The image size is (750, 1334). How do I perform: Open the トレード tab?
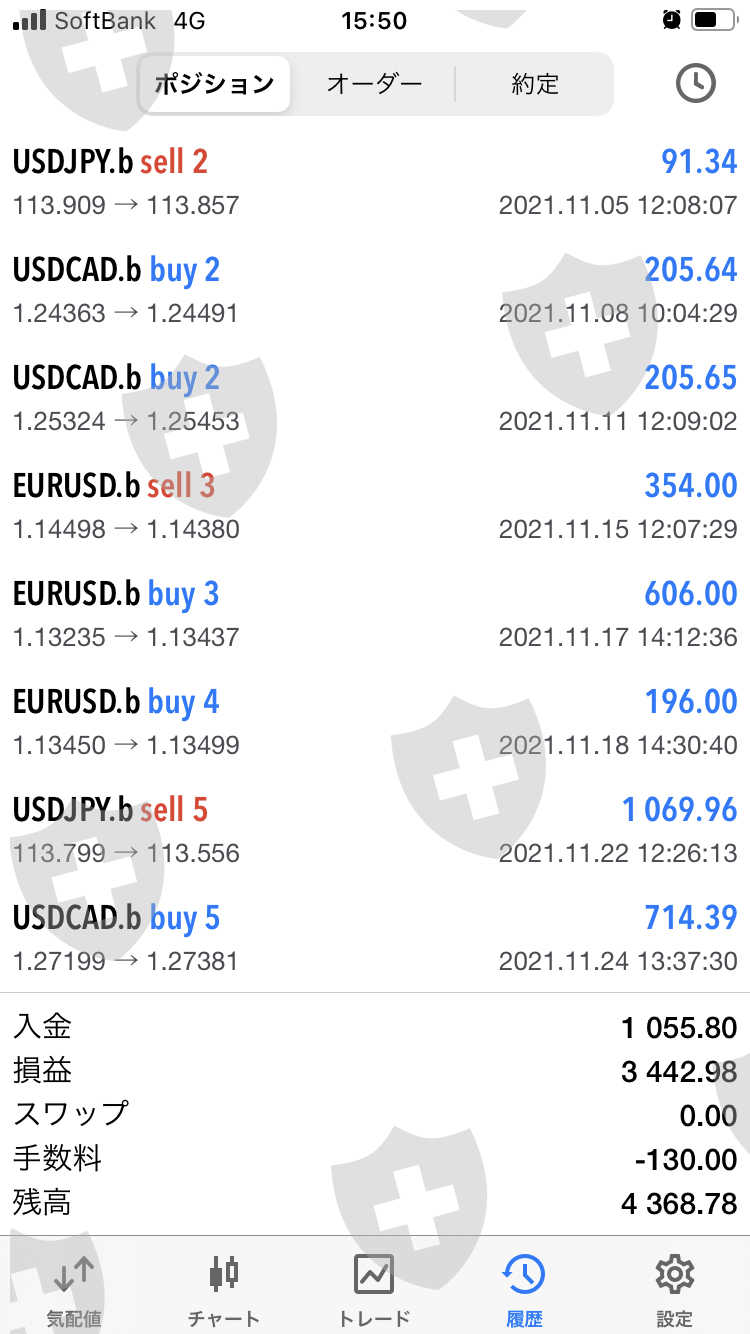tap(374, 1288)
